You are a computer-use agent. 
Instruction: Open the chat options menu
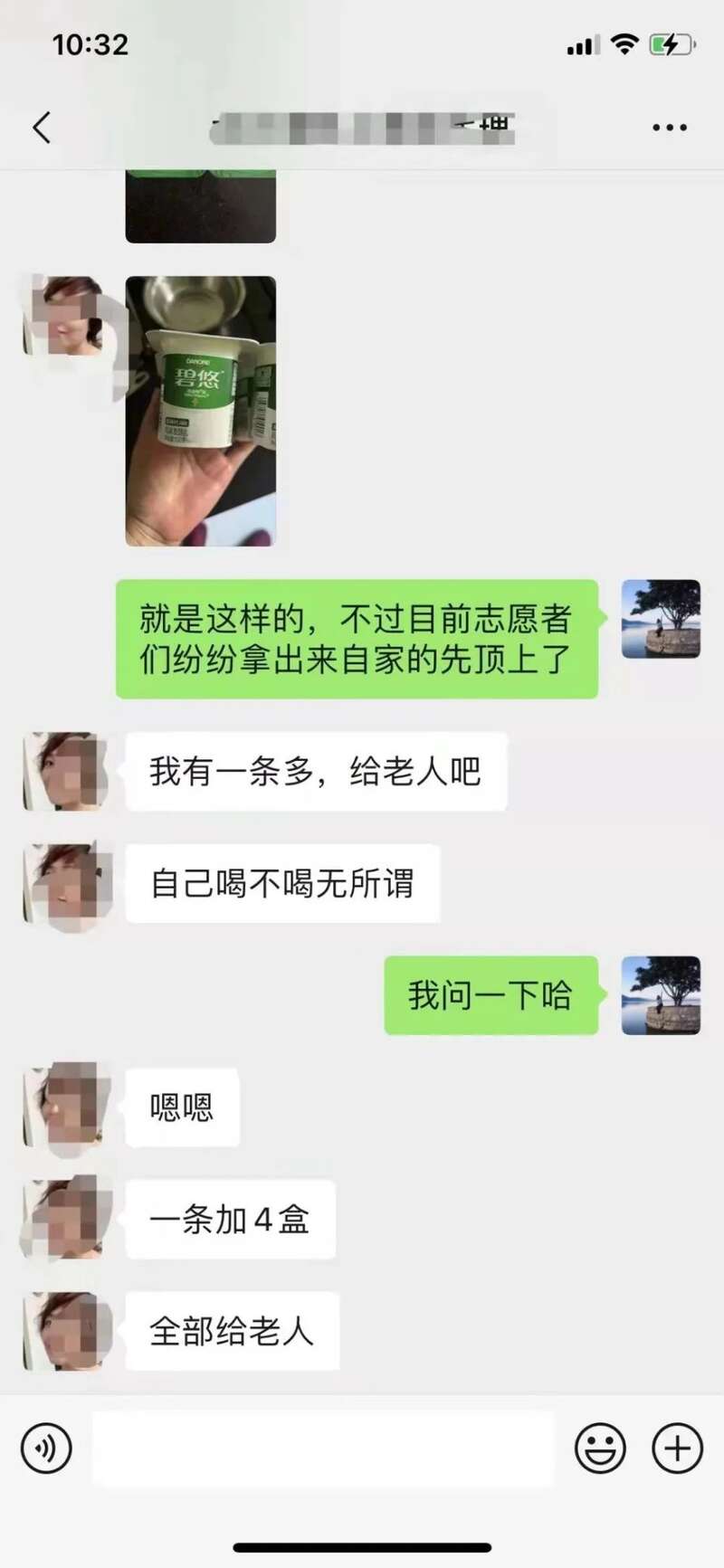point(669,128)
